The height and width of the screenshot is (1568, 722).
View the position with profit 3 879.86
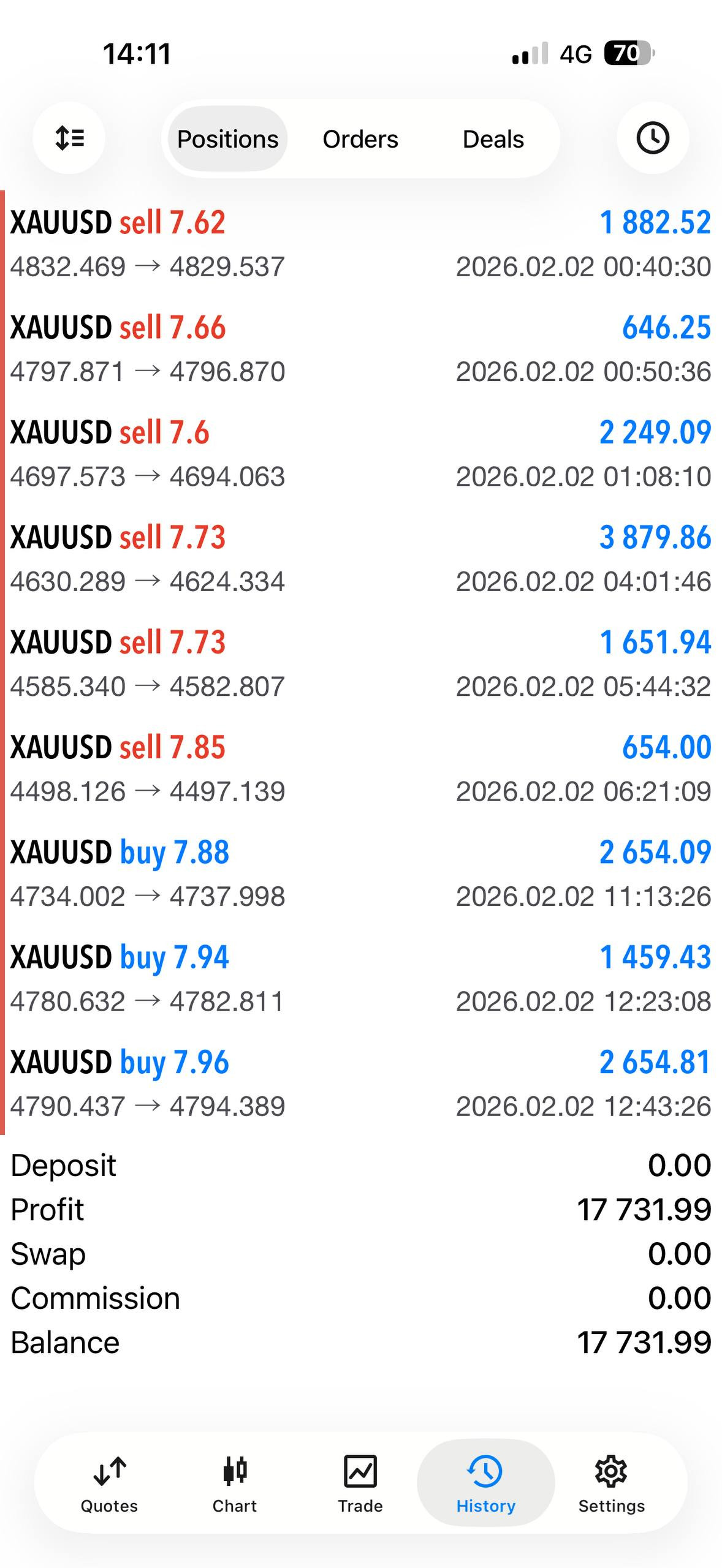click(x=360, y=559)
